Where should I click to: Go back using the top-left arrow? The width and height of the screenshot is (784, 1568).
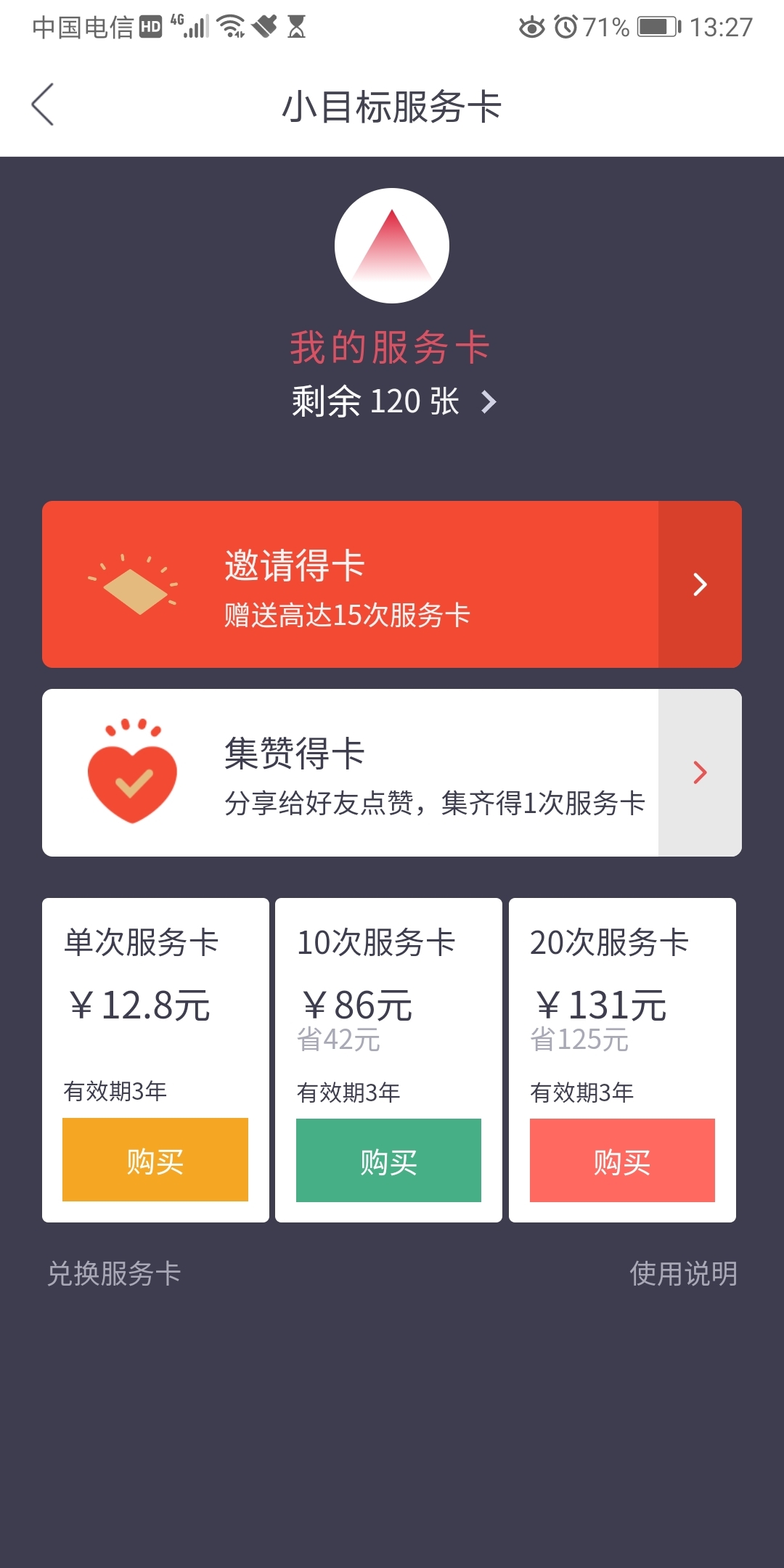click(43, 105)
